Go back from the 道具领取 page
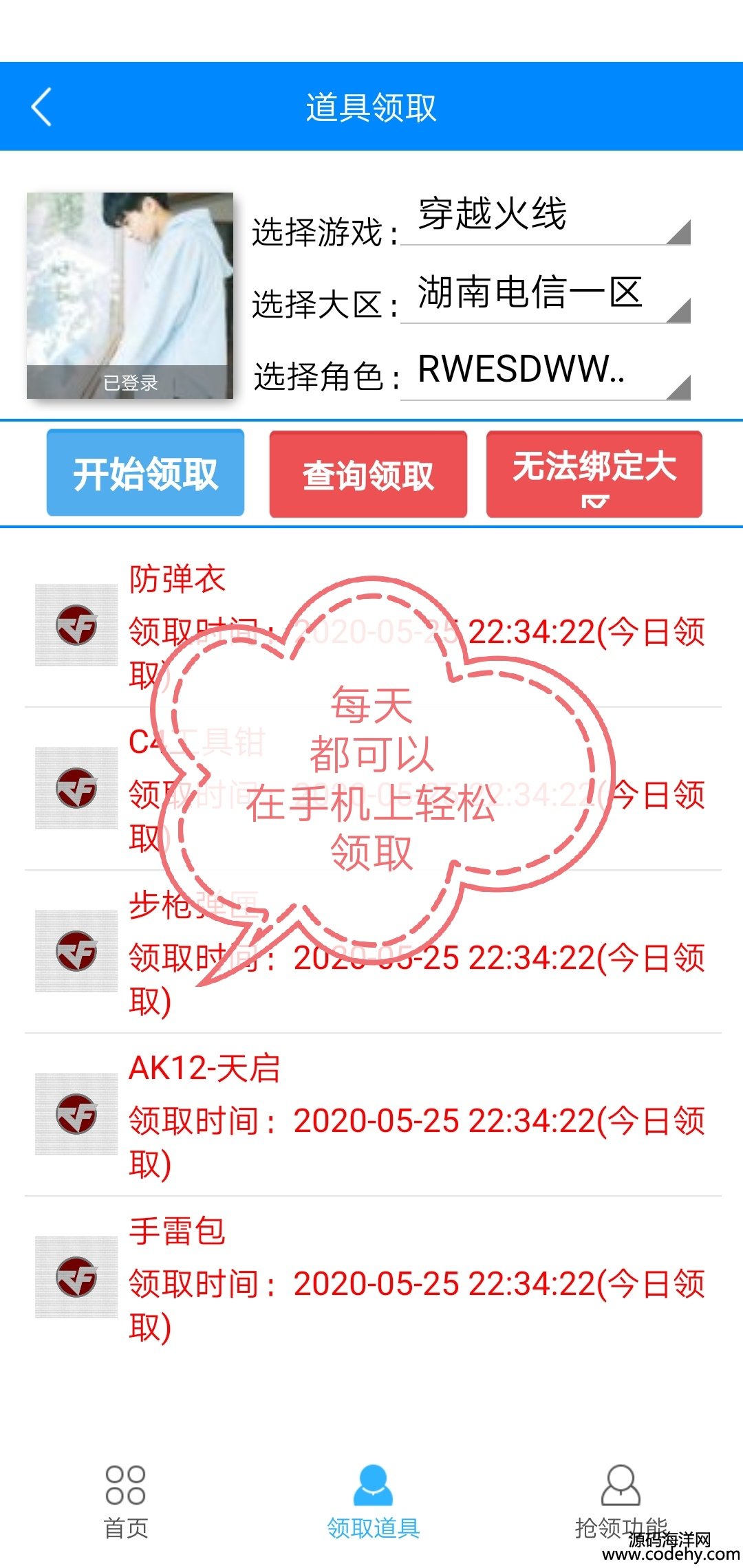Viewport: 743px width, 1568px height. click(42, 107)
